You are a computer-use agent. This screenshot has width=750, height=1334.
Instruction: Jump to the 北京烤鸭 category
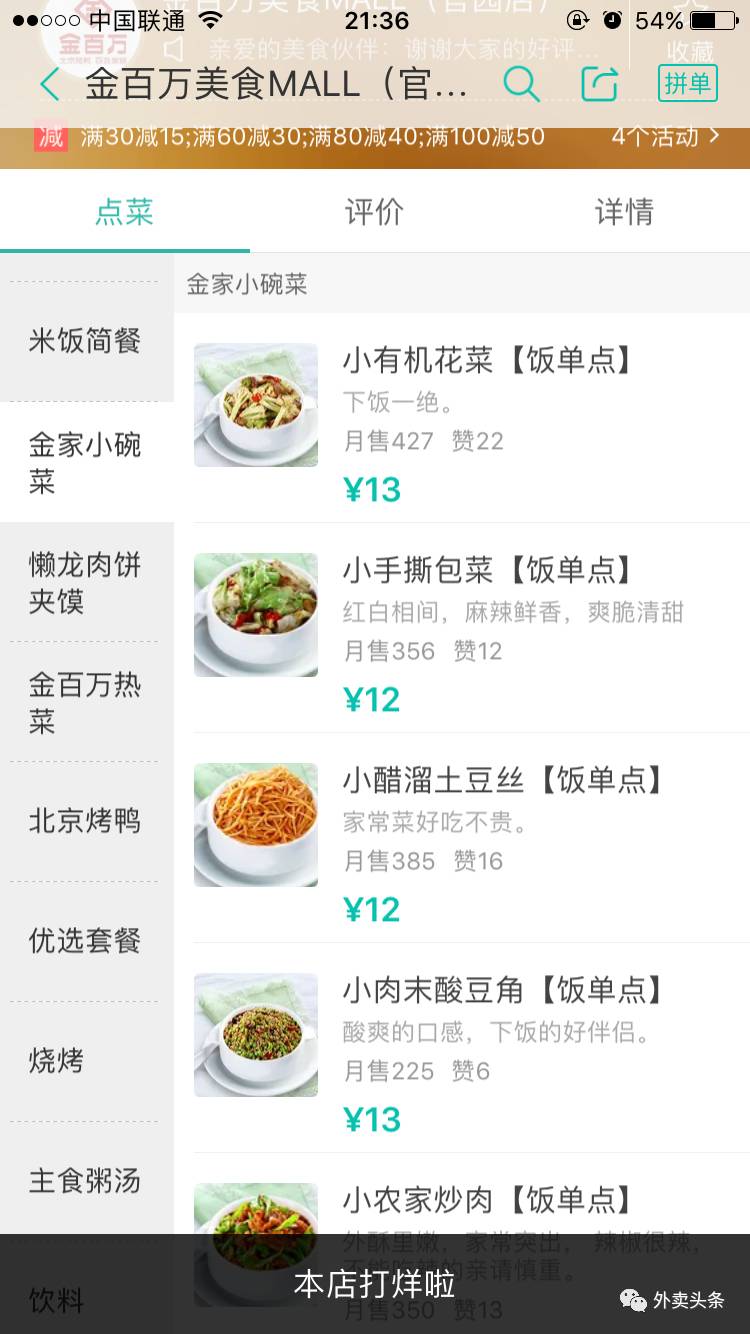pos(85,821)
